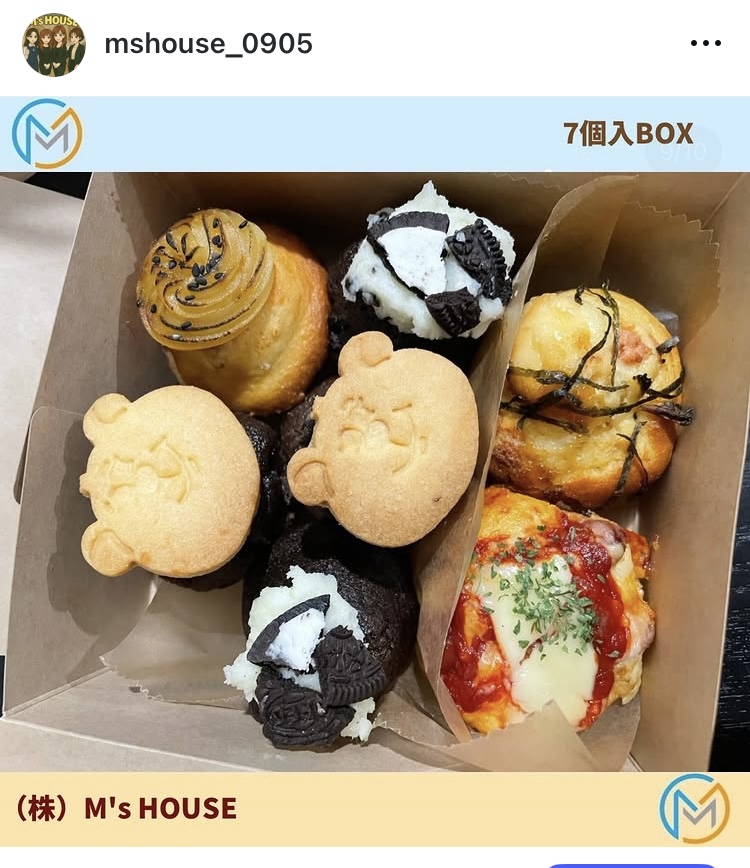Open the post's three-dot overflow menu
The height and width of the screenshot is (868, 750).
[x=705, y=44]
